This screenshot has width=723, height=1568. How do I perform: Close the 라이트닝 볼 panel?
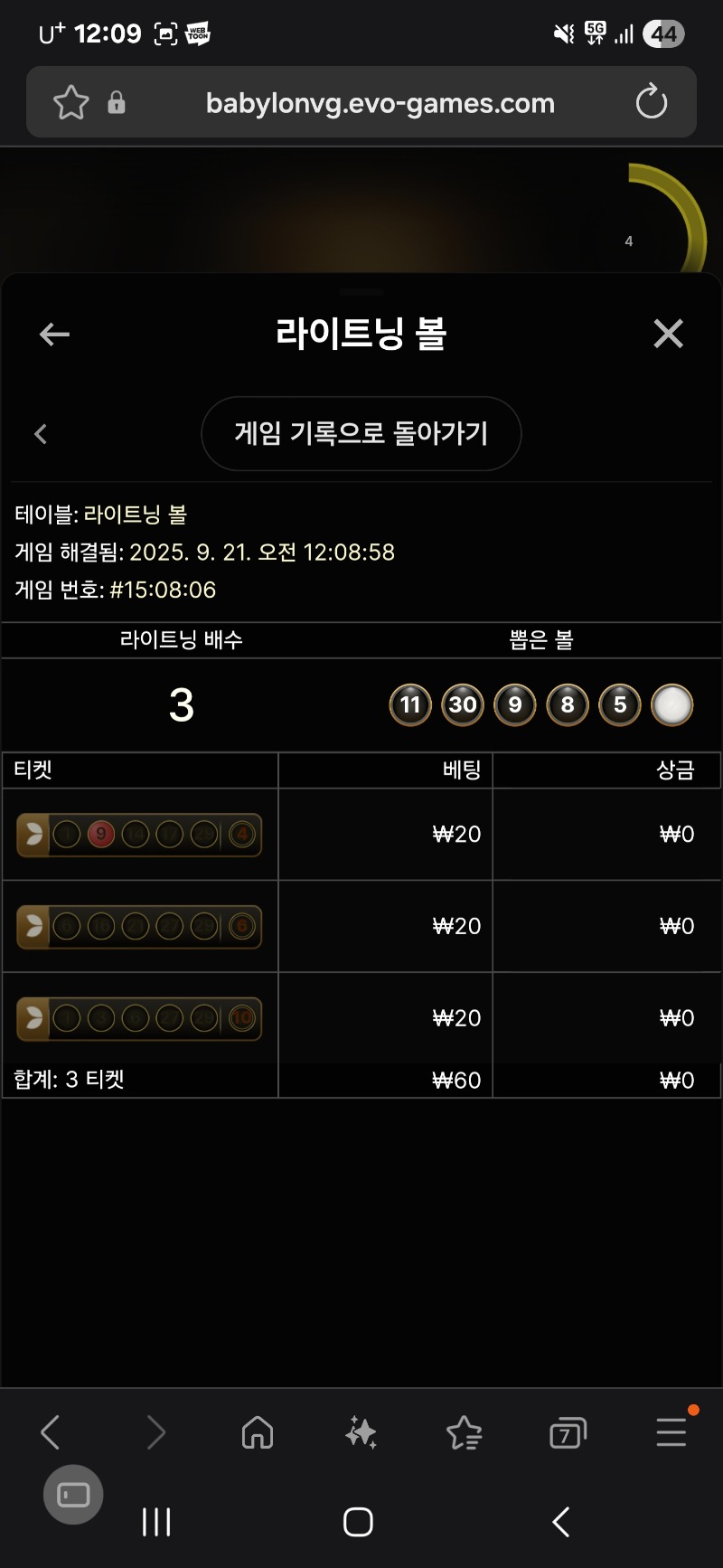coord(668,334)
